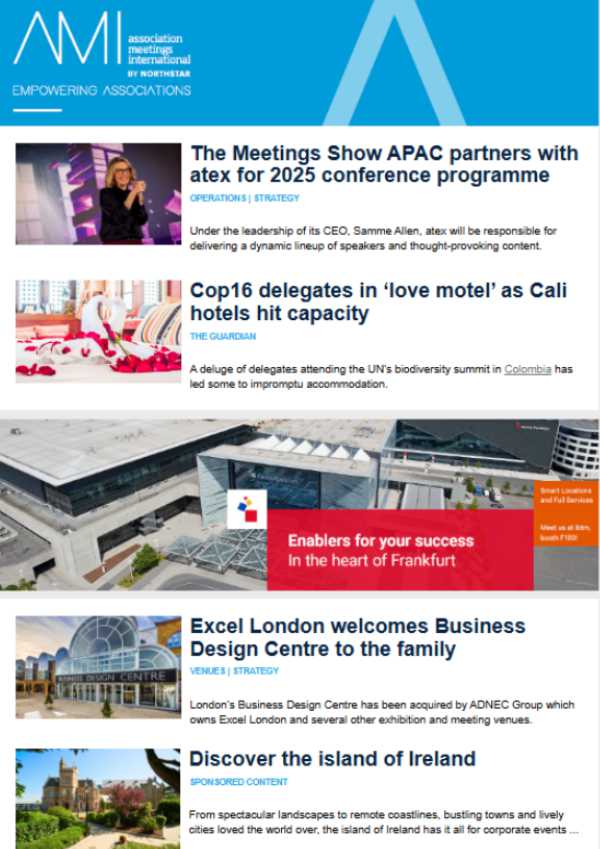The width and height of the screenshot is (600, 849).
Task: Open the underlined Colombia link
Action: tap(527, 369)
